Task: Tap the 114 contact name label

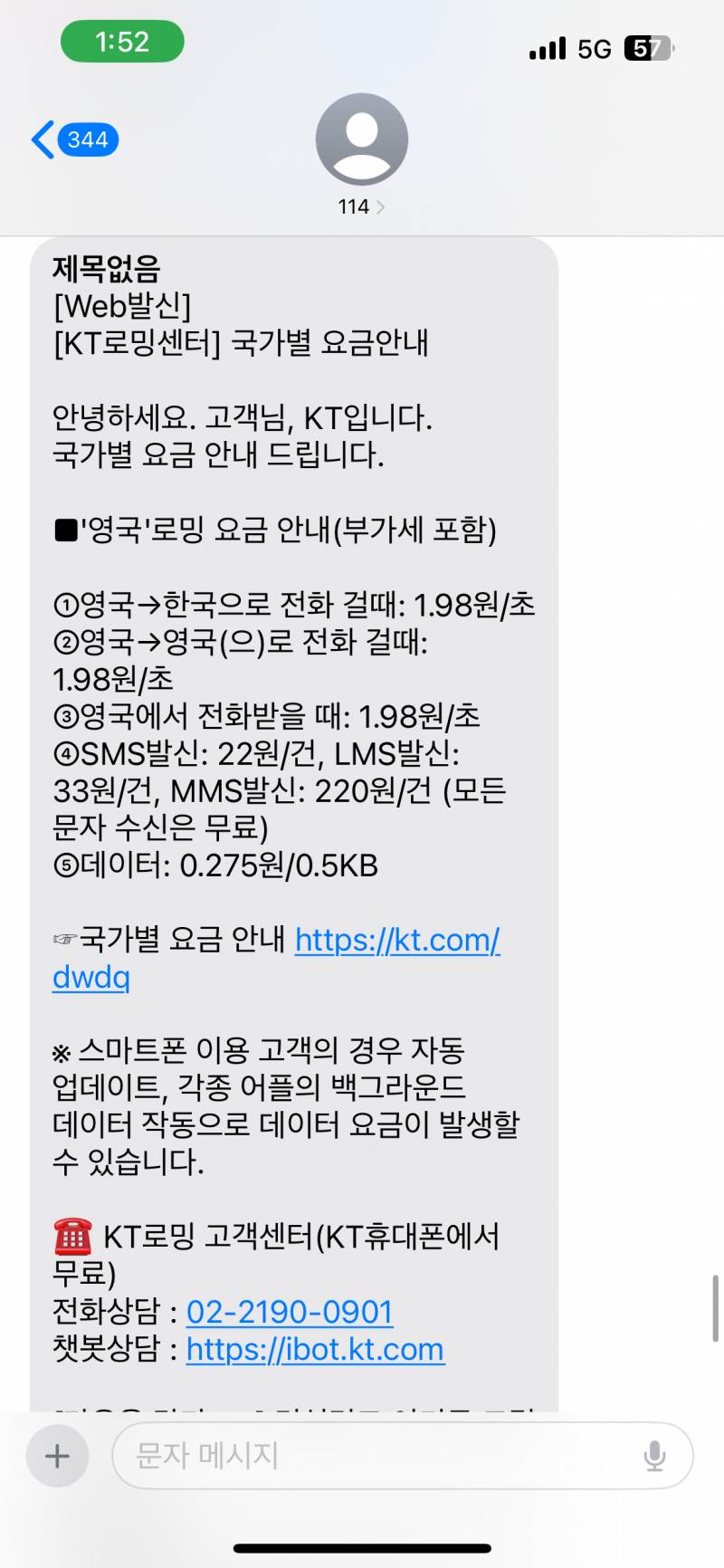Action: [x=354, y=206]
